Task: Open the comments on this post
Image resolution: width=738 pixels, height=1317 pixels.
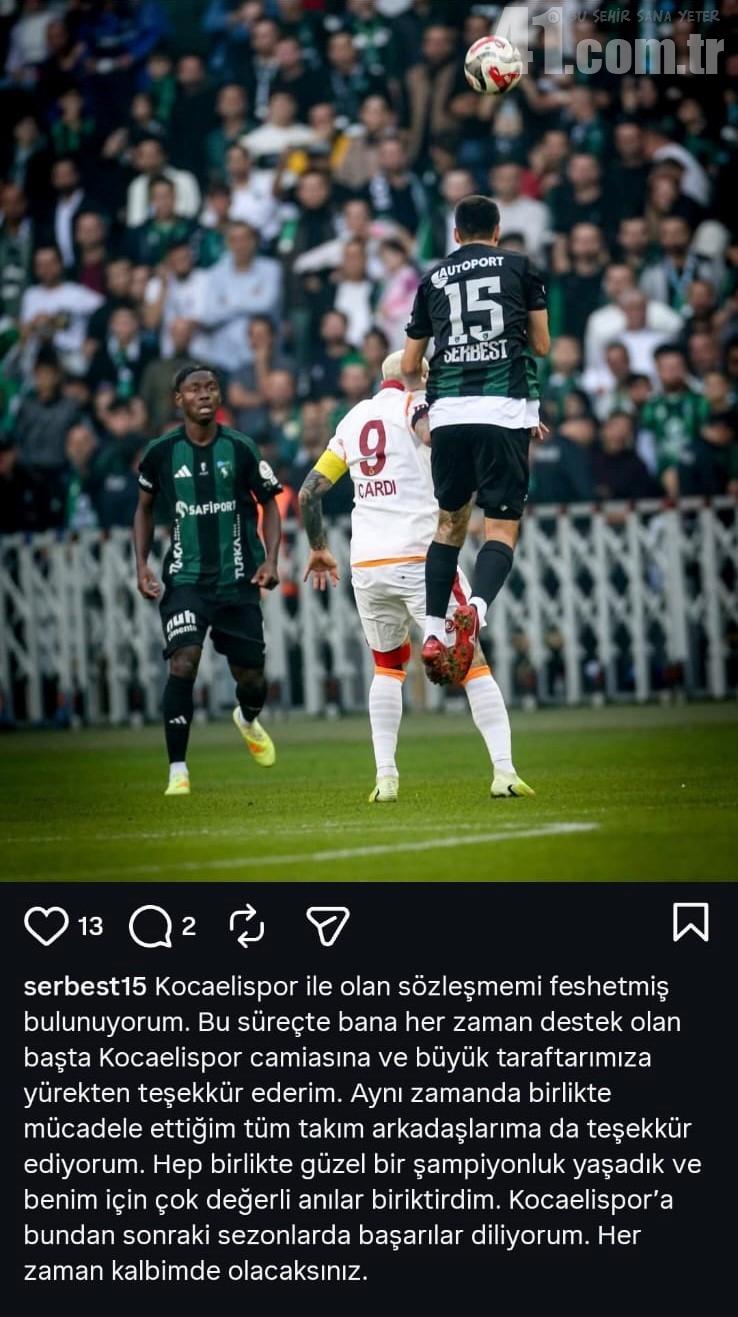Action: click(150, 926)
